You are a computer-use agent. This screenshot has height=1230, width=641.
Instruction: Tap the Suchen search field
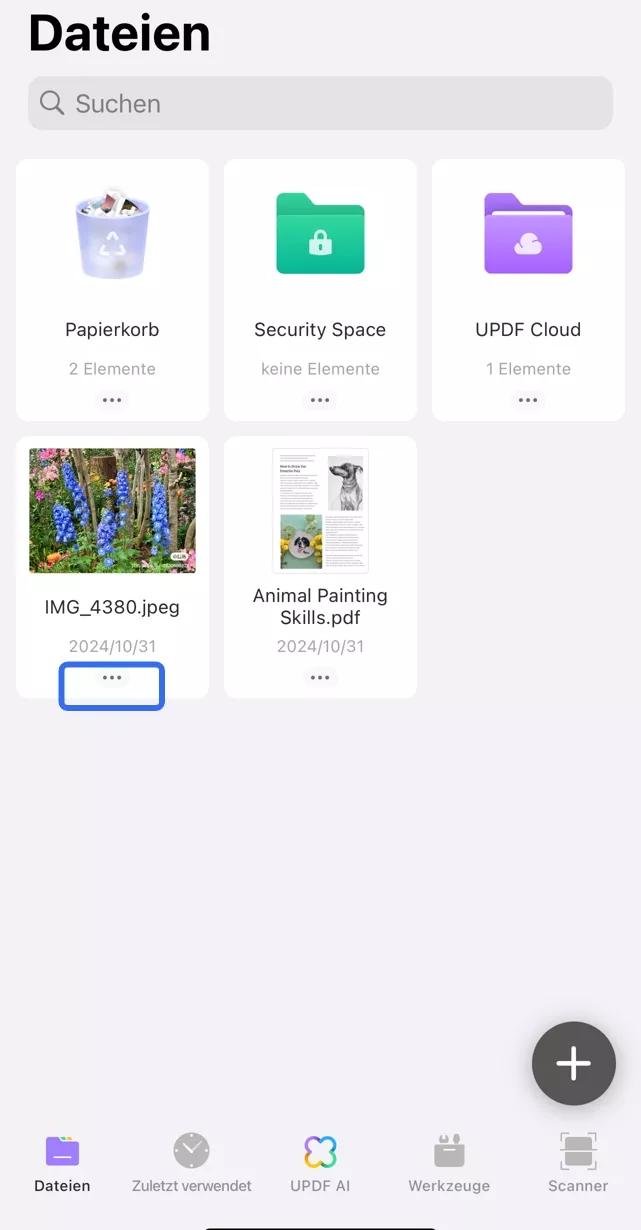320,104
